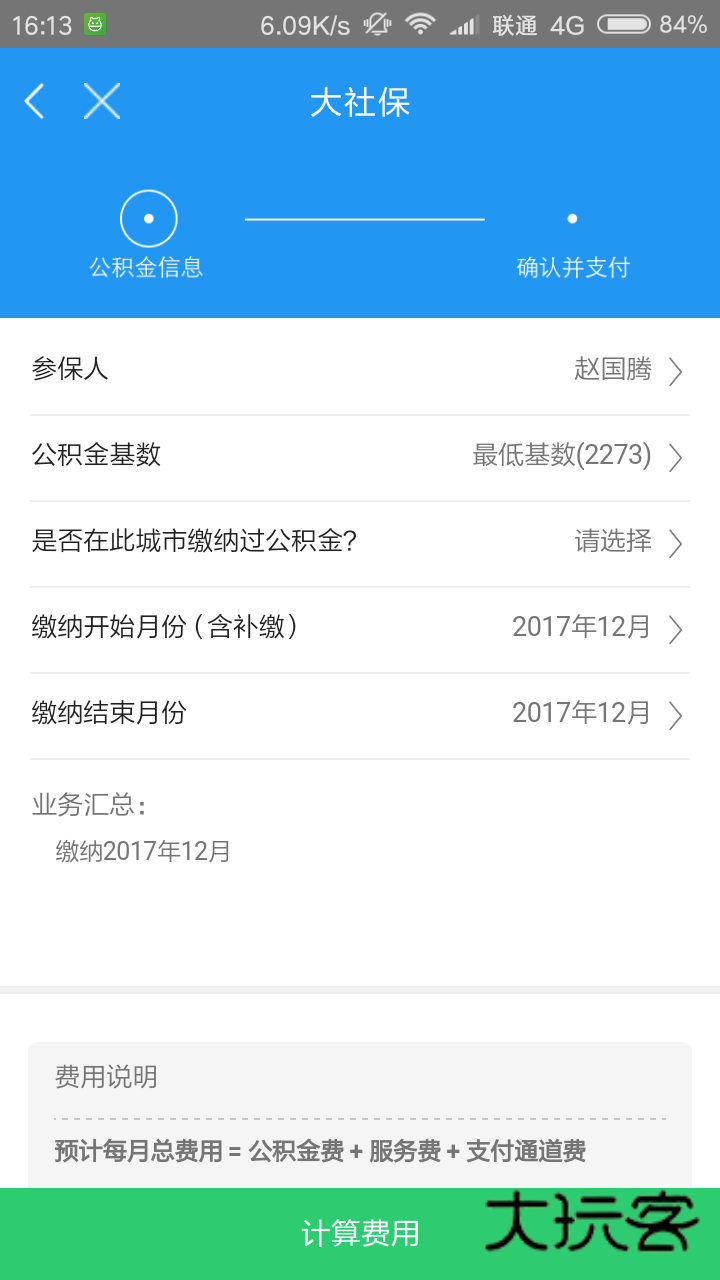Expand the 参保人 row chevron
The image size is (720, 1280).
pos(675,370)
